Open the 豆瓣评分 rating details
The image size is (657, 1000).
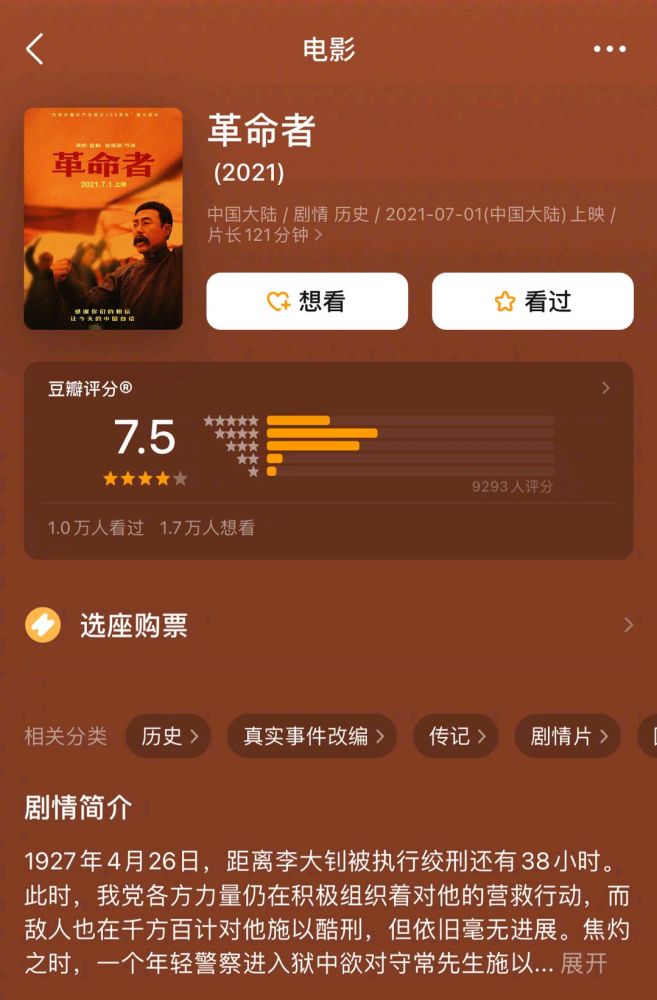point(605,388)
